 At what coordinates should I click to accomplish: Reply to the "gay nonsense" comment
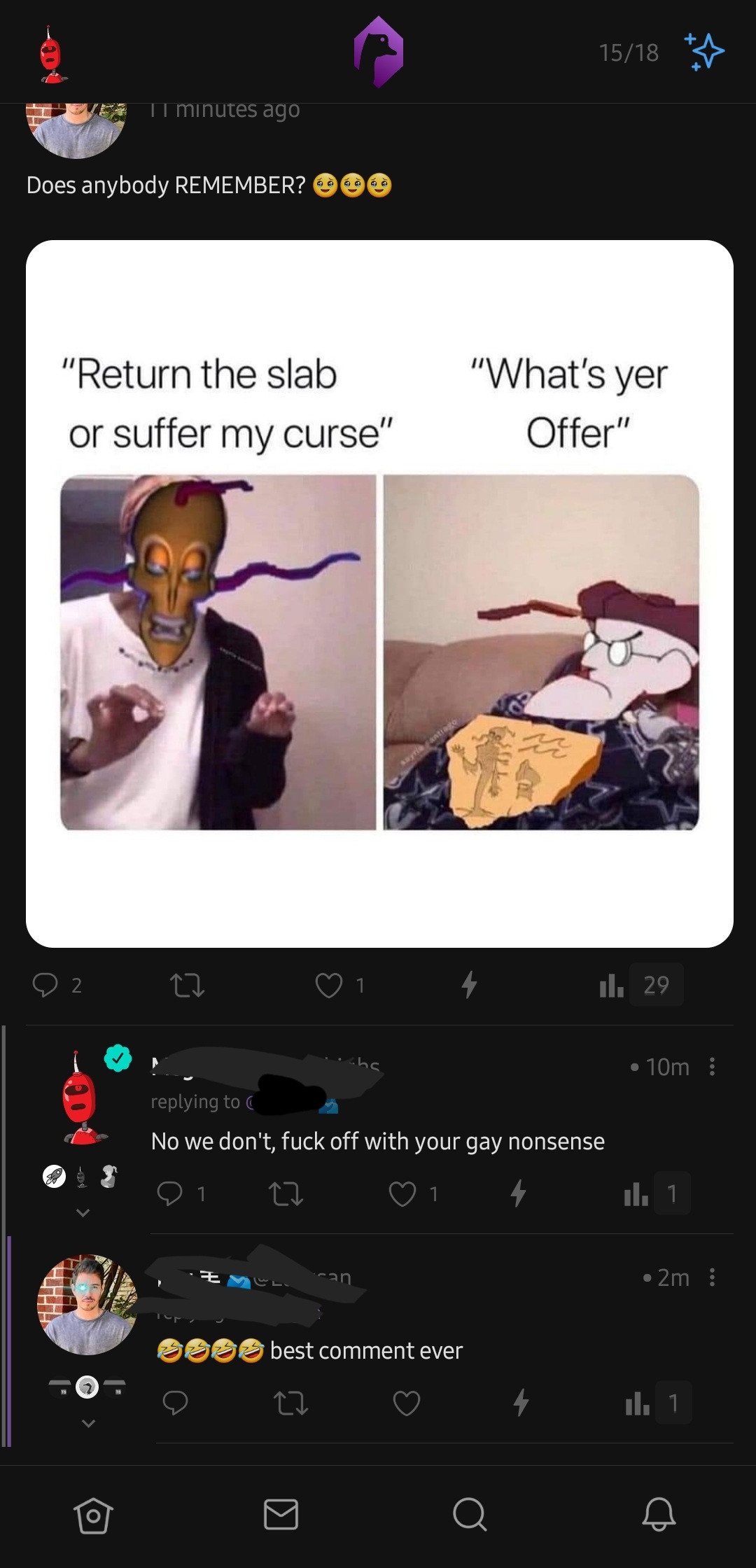click(170, 1193)
